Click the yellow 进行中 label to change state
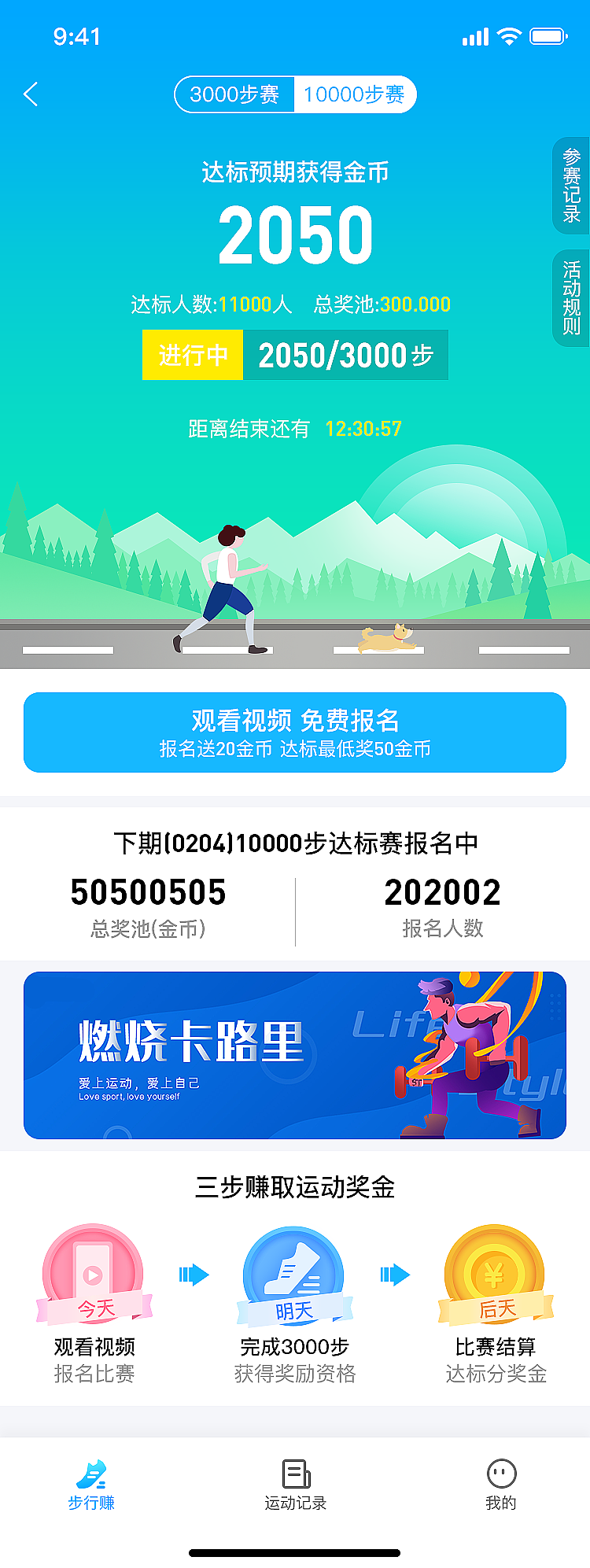 pyautogui.click(x=192, y=356)
